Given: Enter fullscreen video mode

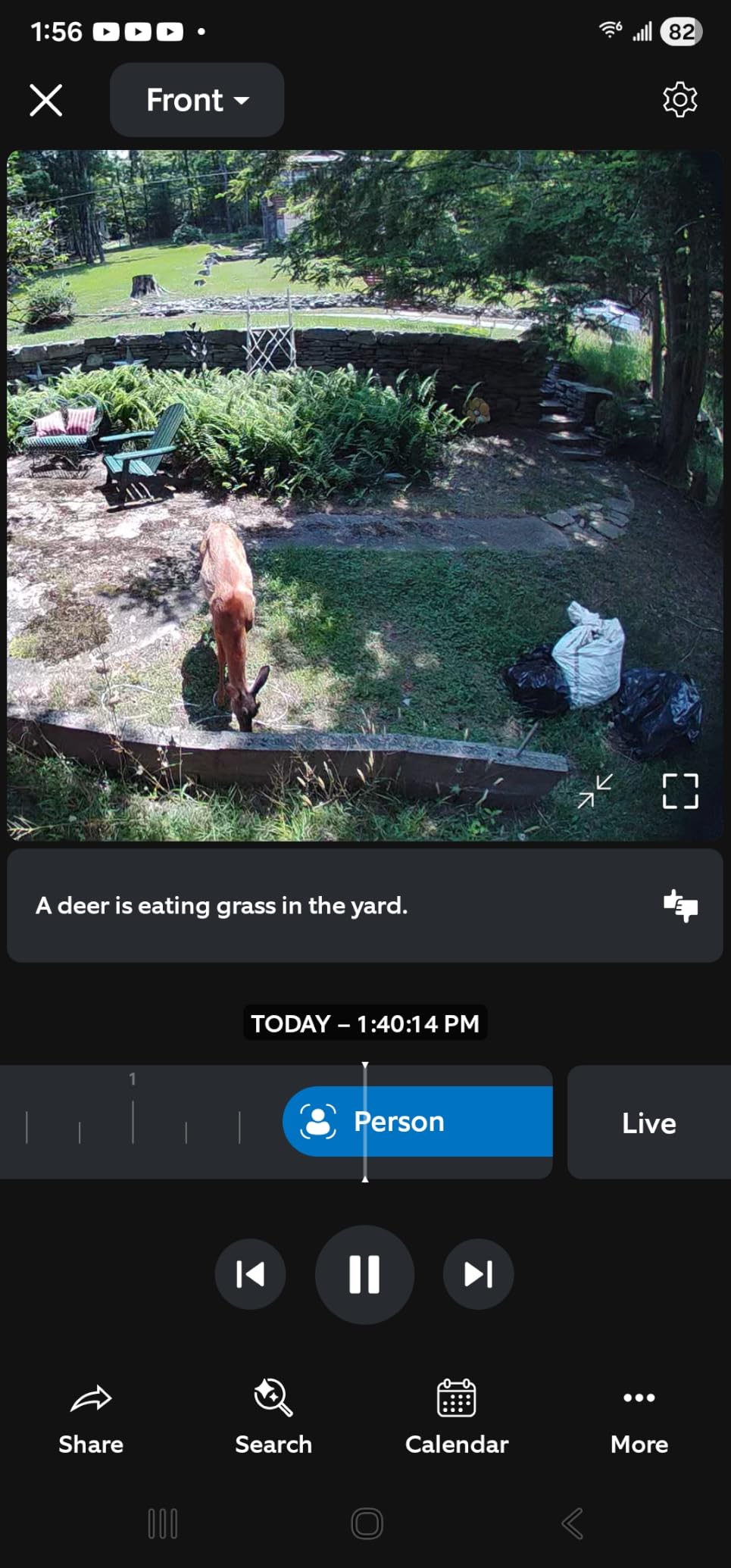Looking at the screenshot, I should click(x=679, y=792).
